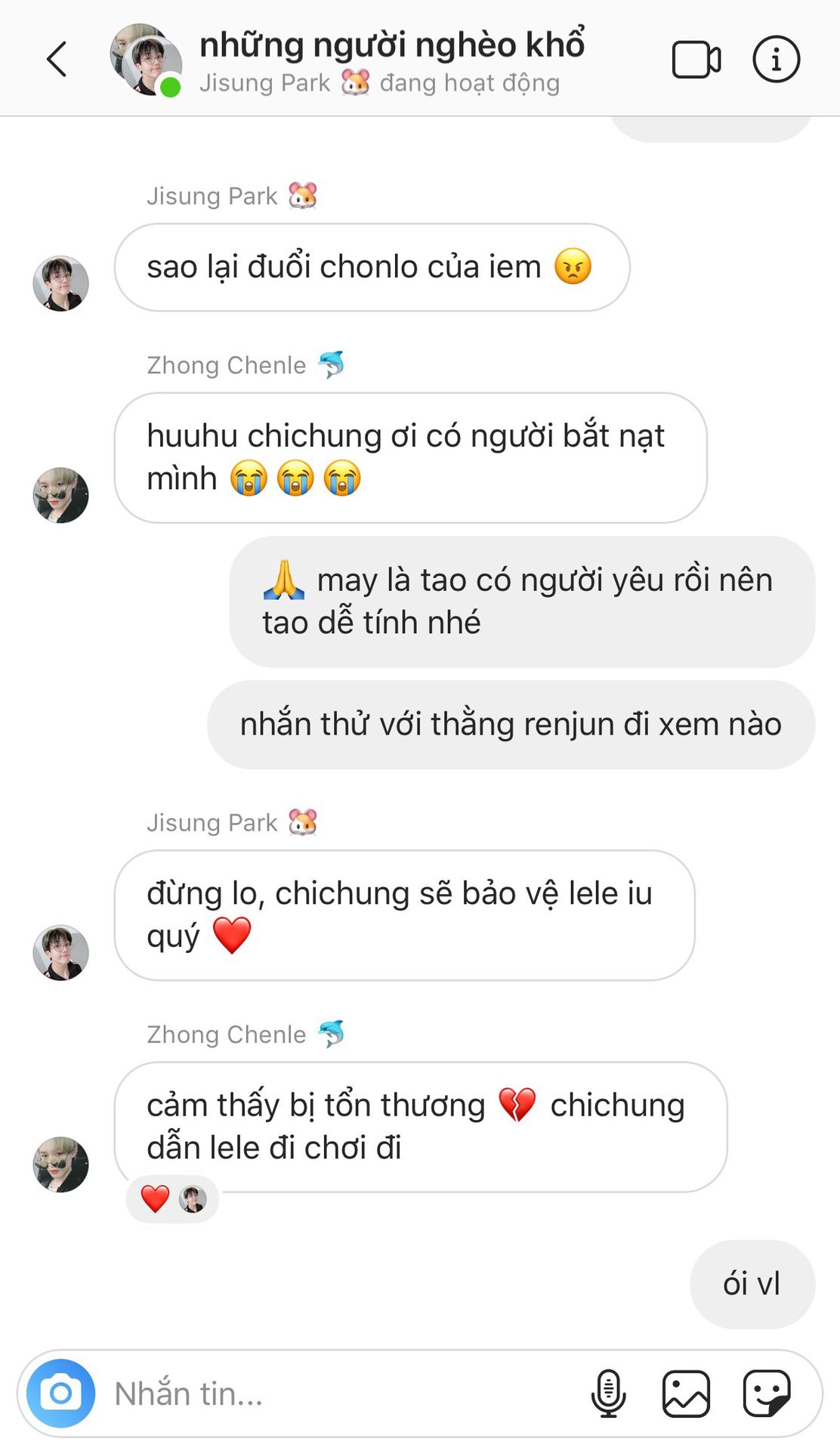This screenshot has height=1451, width=840.
Task: Open Jisung Park's avatar beside the chonlo message
Action: coord(60,283)
